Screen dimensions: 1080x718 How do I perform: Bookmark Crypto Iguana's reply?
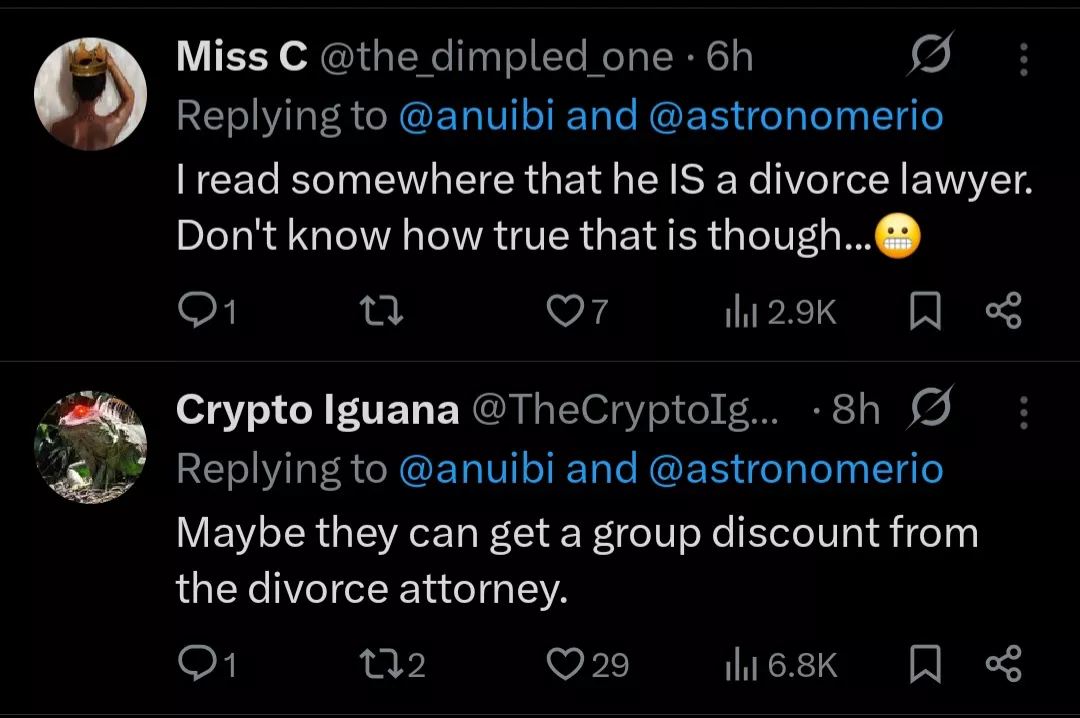tap(925, 665)
